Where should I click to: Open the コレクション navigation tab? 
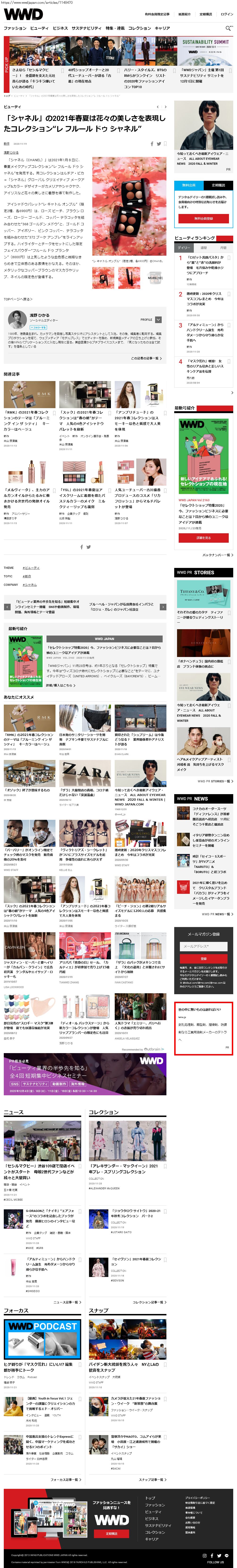(x=140, y=28)
